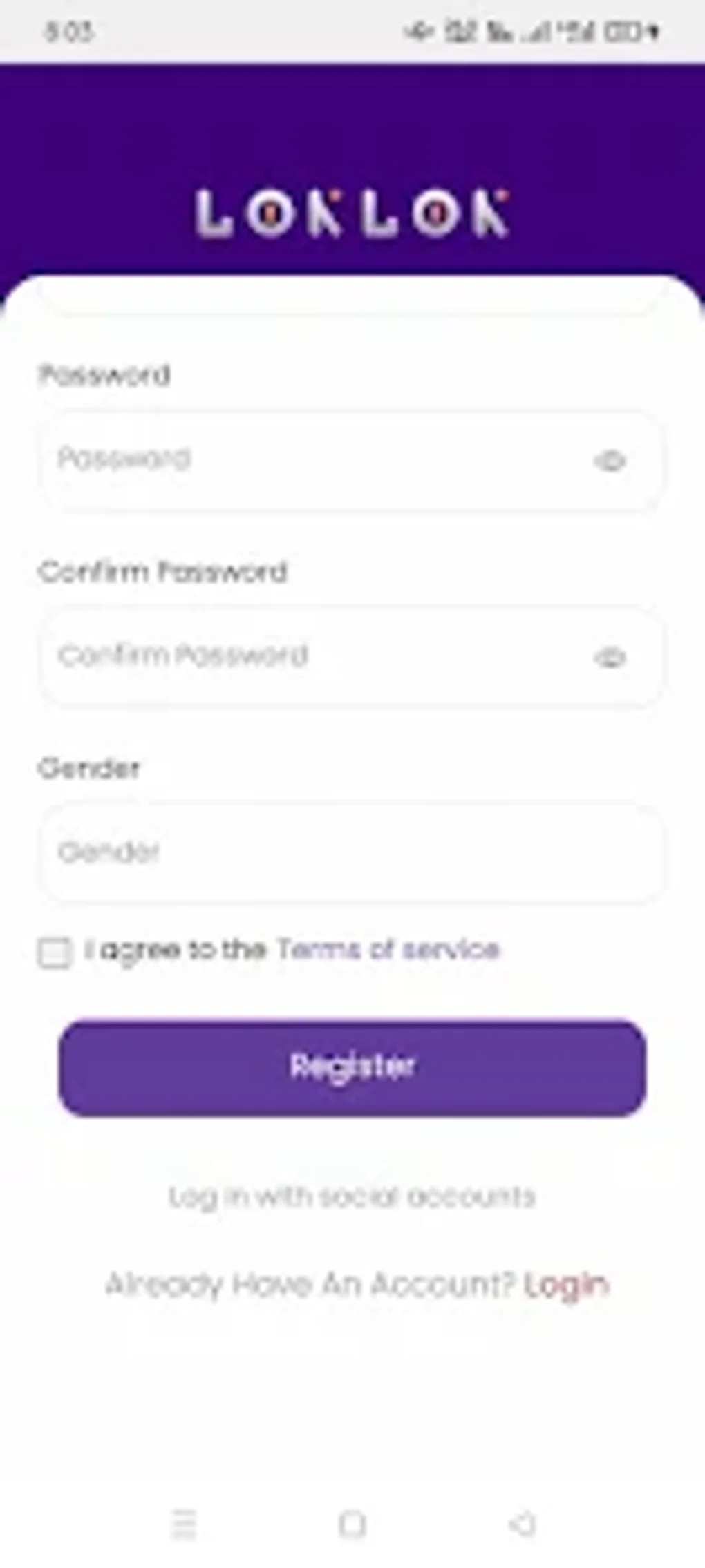This screenshot has height=1568, width=705.
Task: Open the Gender selection field
Action: pos(351,852)
